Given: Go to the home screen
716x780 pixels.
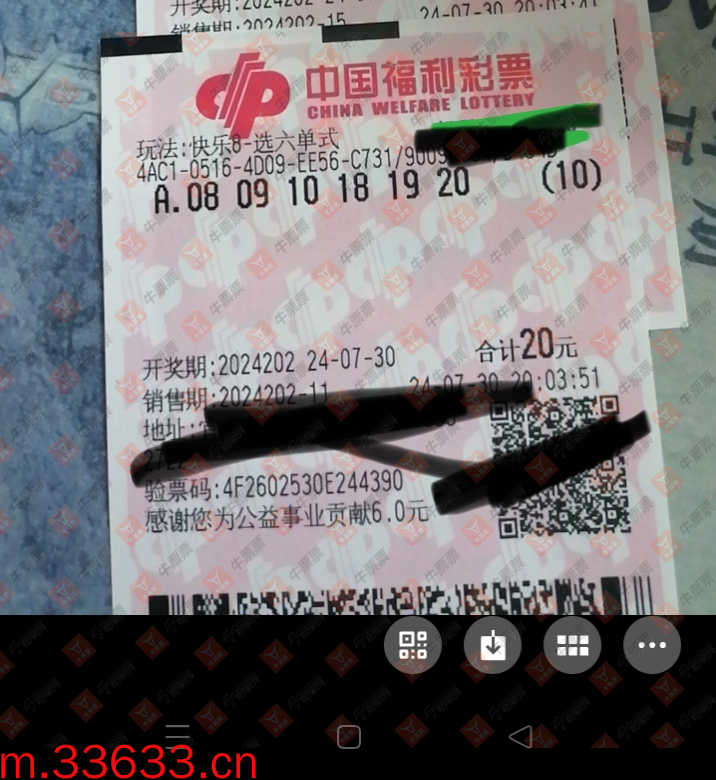Looking at the screenshot, I should pyautogui.click(x=349, y=737).
